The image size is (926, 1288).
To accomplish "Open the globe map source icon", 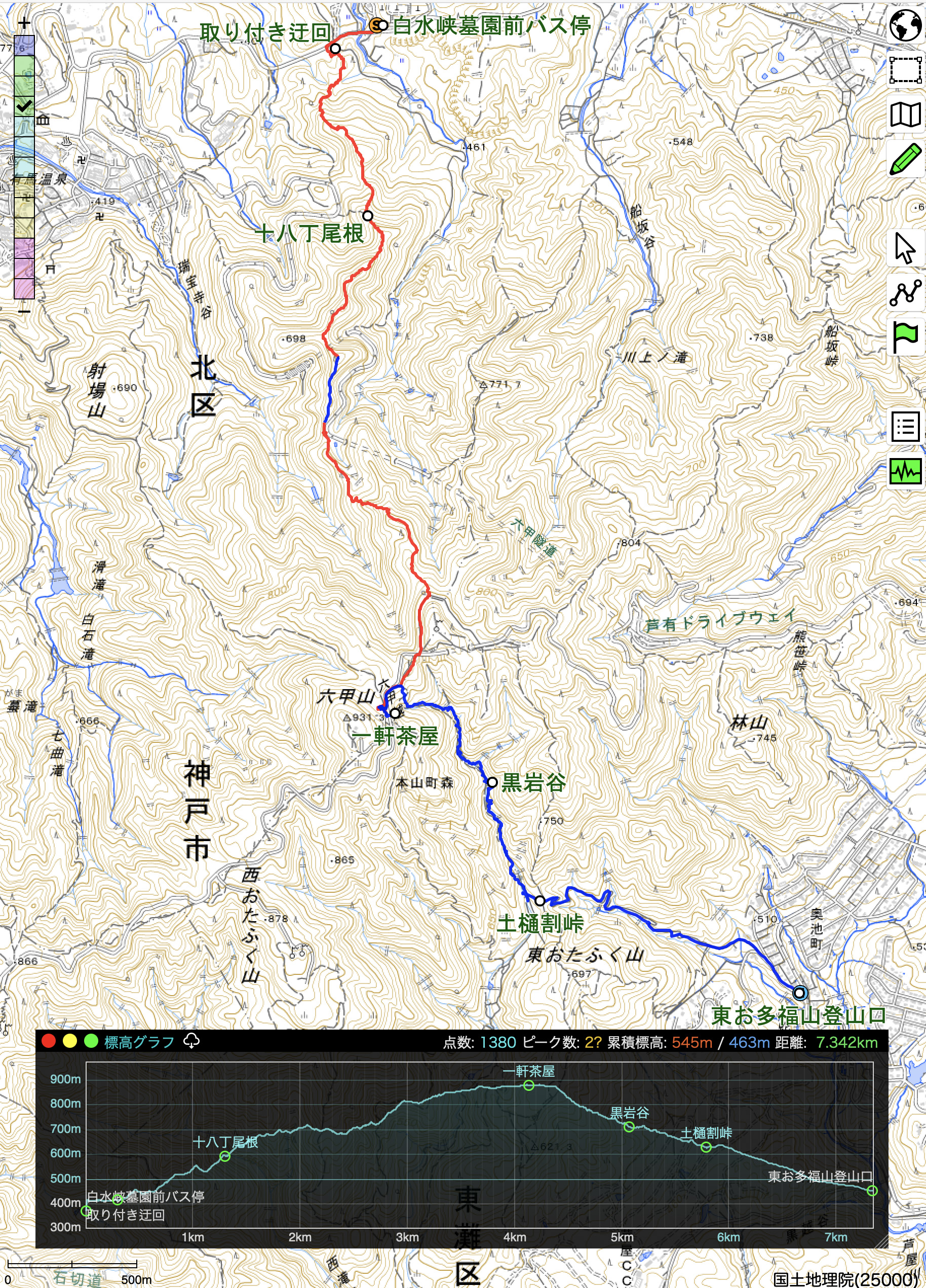I will (x=905, y=25).
